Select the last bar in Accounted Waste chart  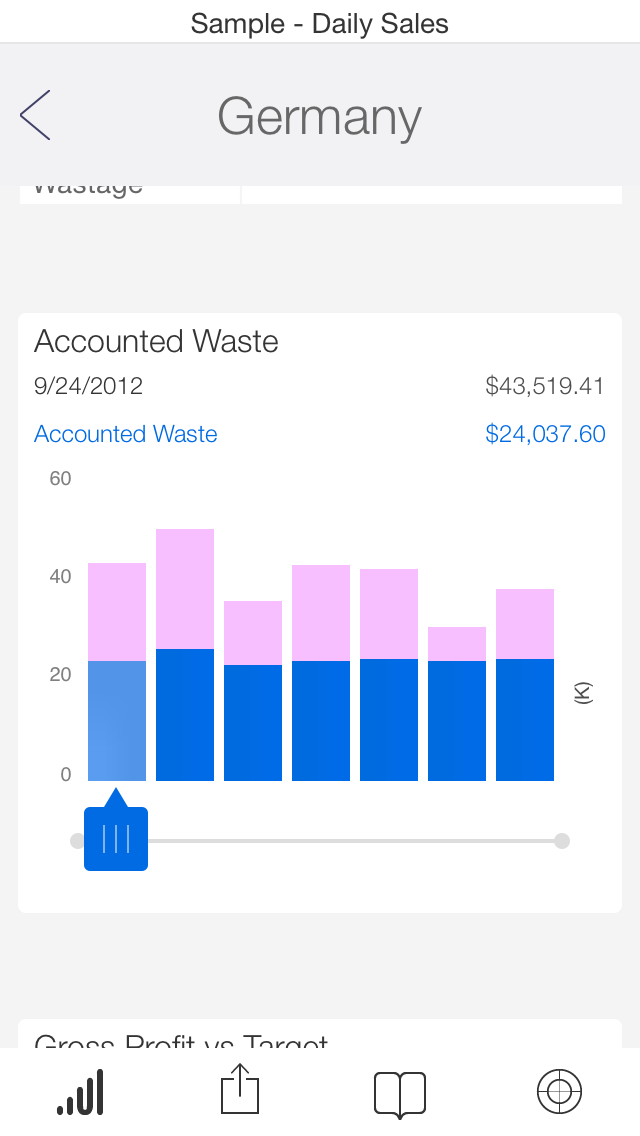pos(525,685)
